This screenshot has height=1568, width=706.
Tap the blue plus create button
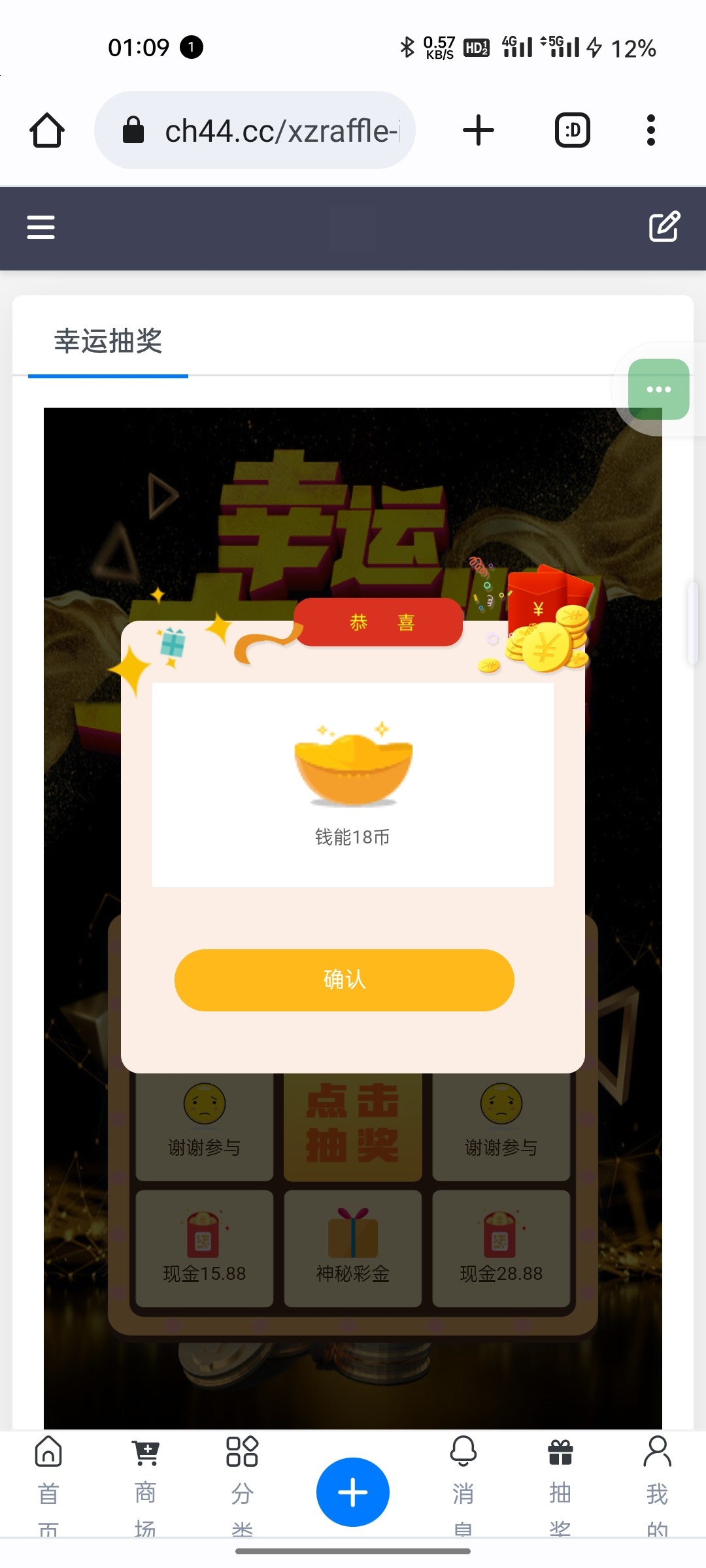point(353,1492)
